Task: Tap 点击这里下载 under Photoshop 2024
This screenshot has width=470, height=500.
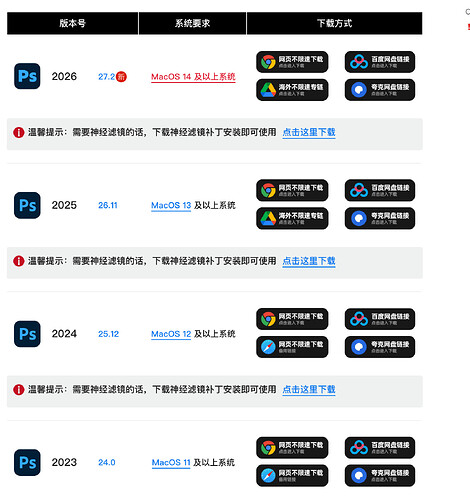Action: [x=309, y=389]
